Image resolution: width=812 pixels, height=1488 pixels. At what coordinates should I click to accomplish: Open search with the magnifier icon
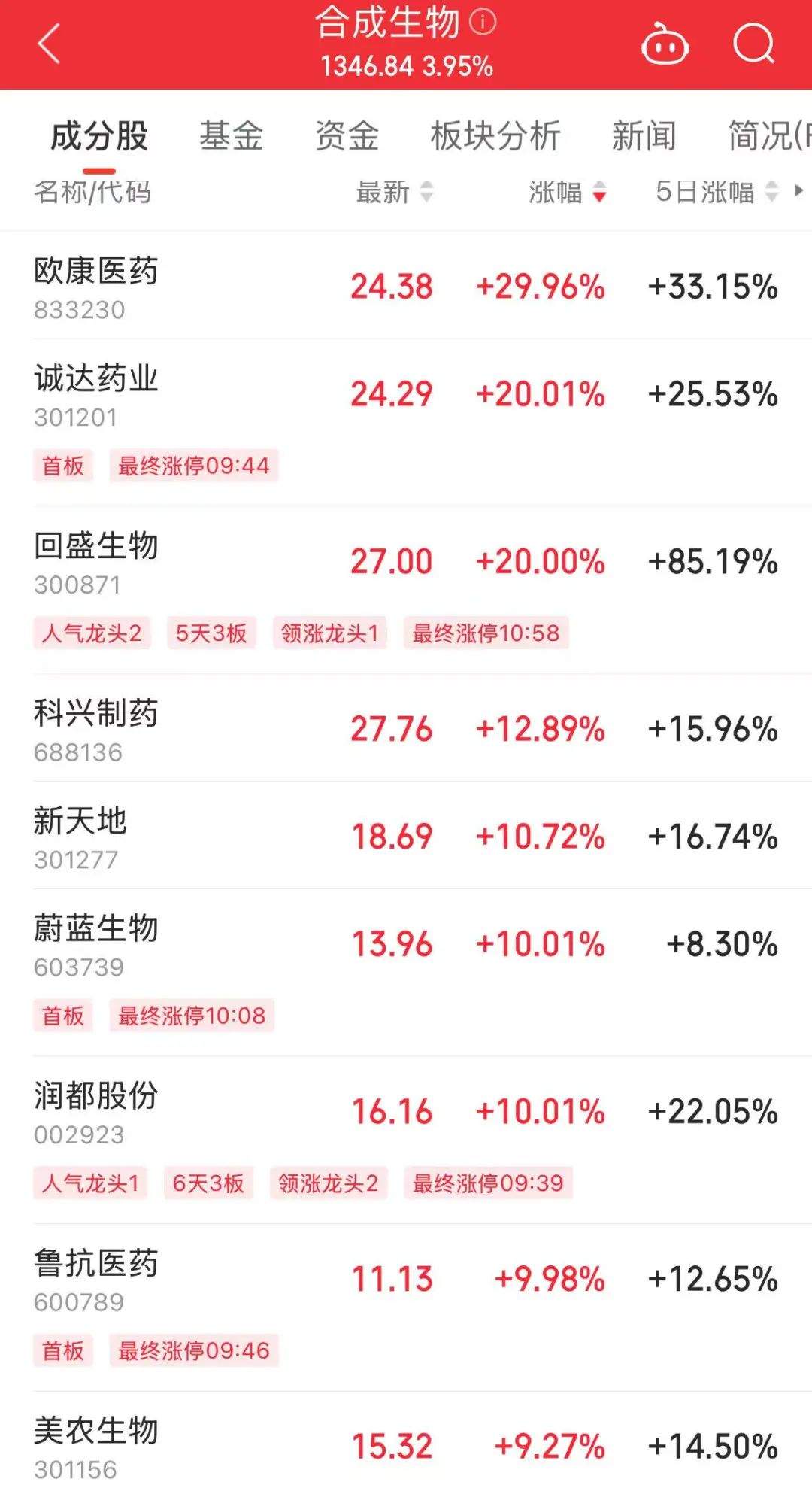click(753, 44)
